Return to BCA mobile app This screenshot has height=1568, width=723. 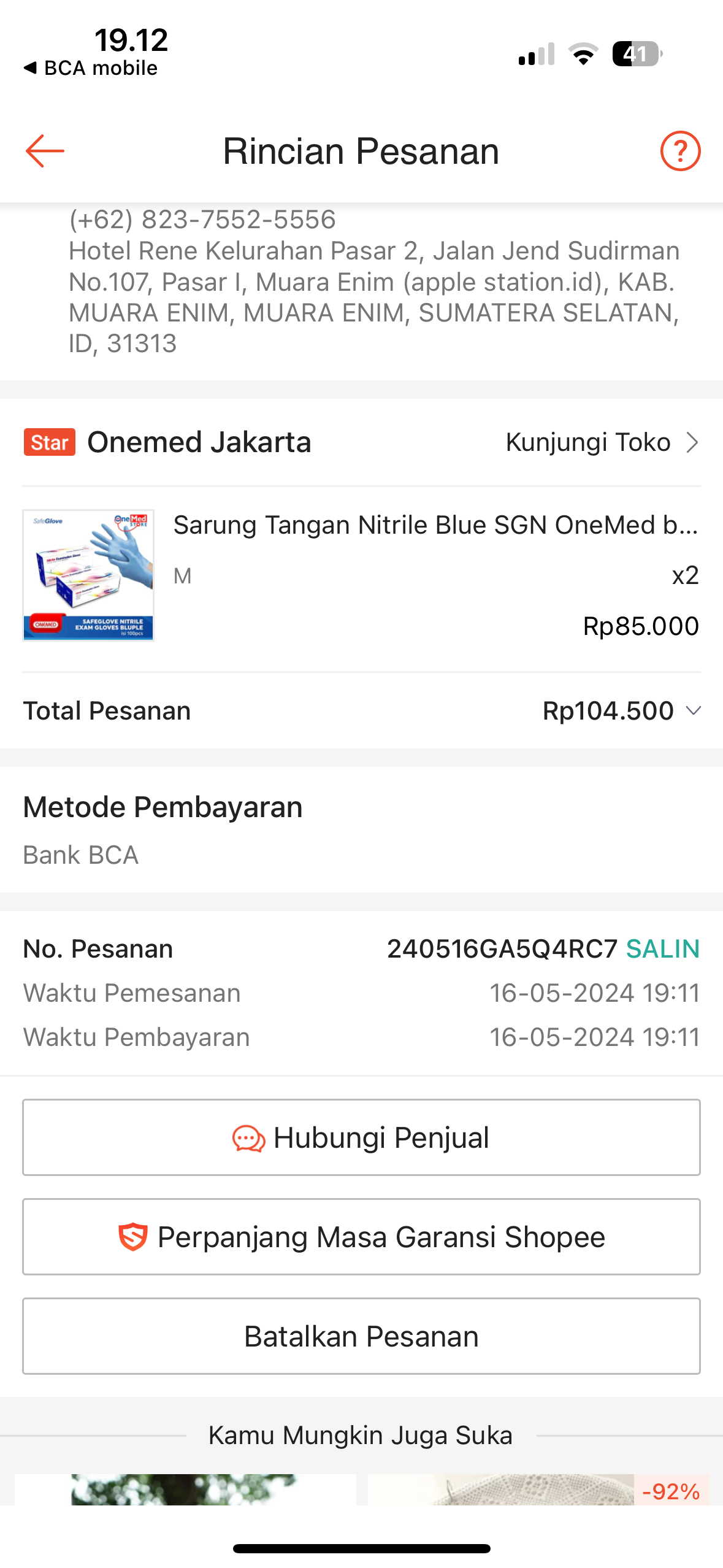tap(91, 68)
